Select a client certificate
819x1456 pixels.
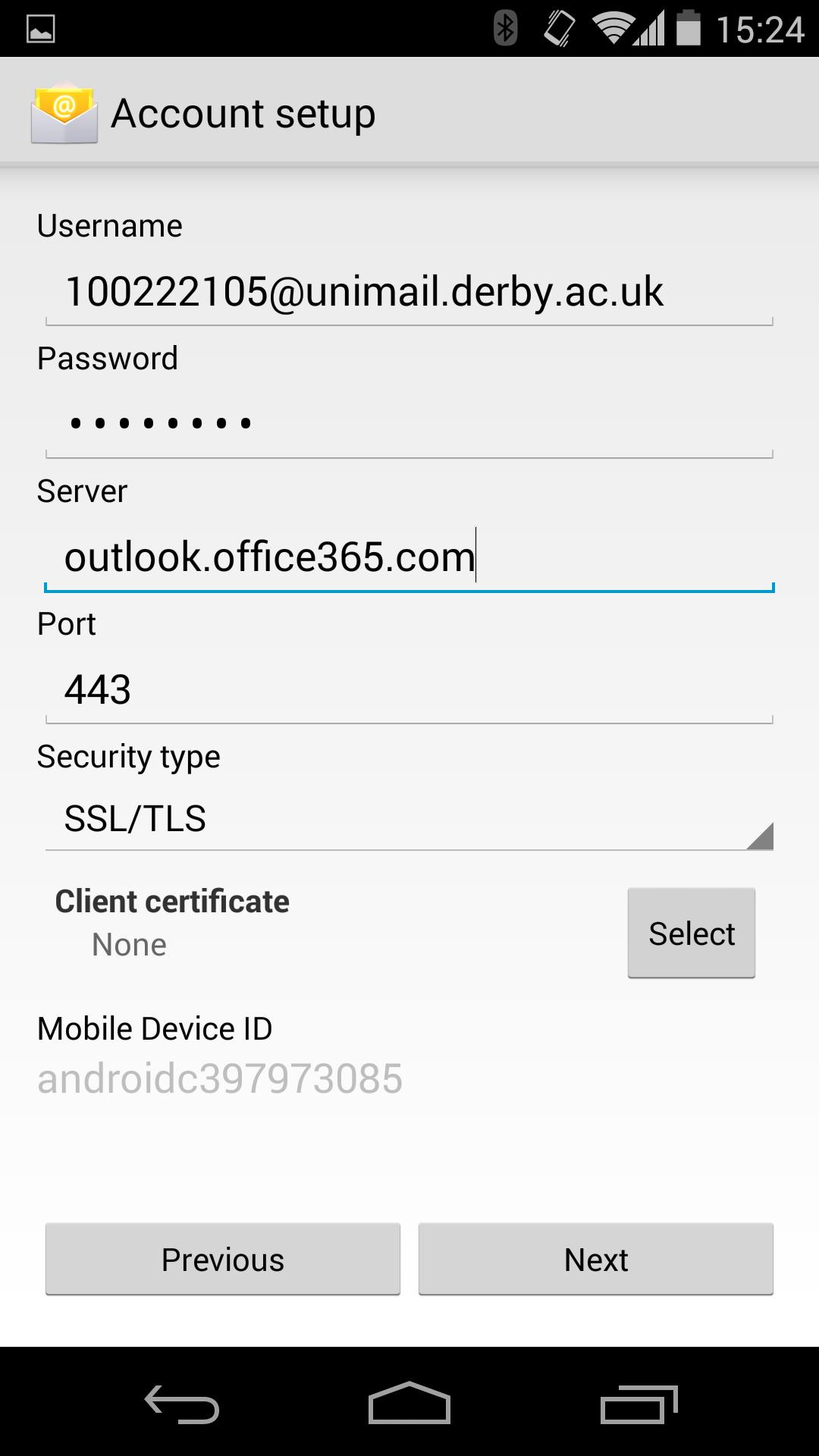pyautogui.click(x=692, y=933)
